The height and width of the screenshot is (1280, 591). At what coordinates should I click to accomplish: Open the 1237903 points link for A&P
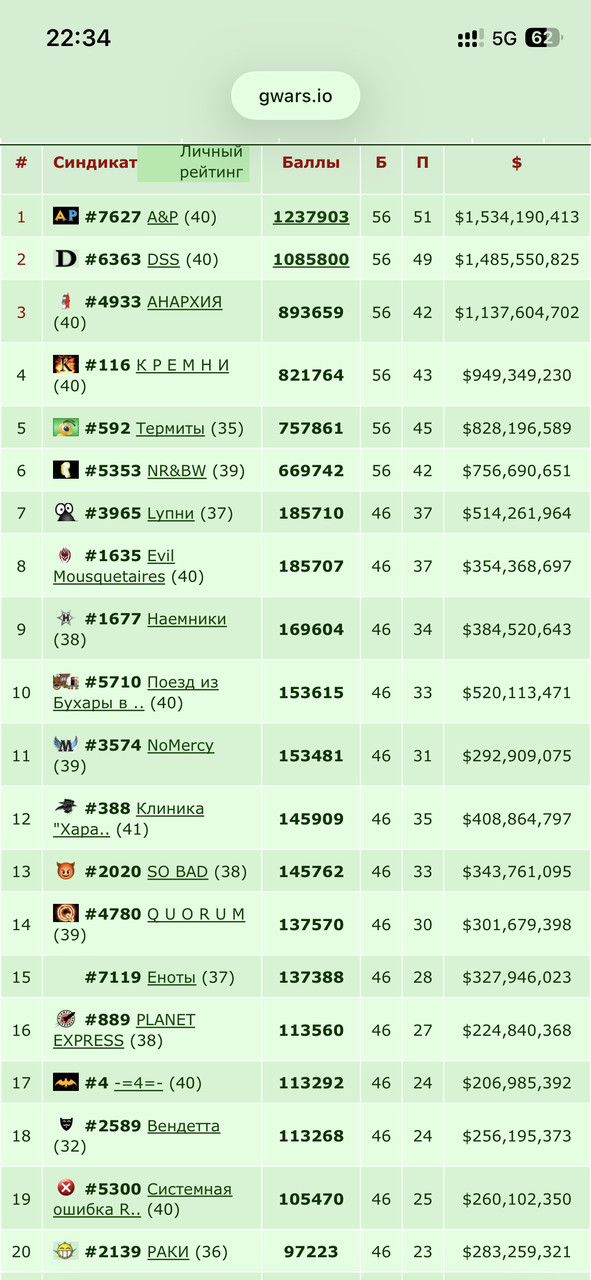311,217
